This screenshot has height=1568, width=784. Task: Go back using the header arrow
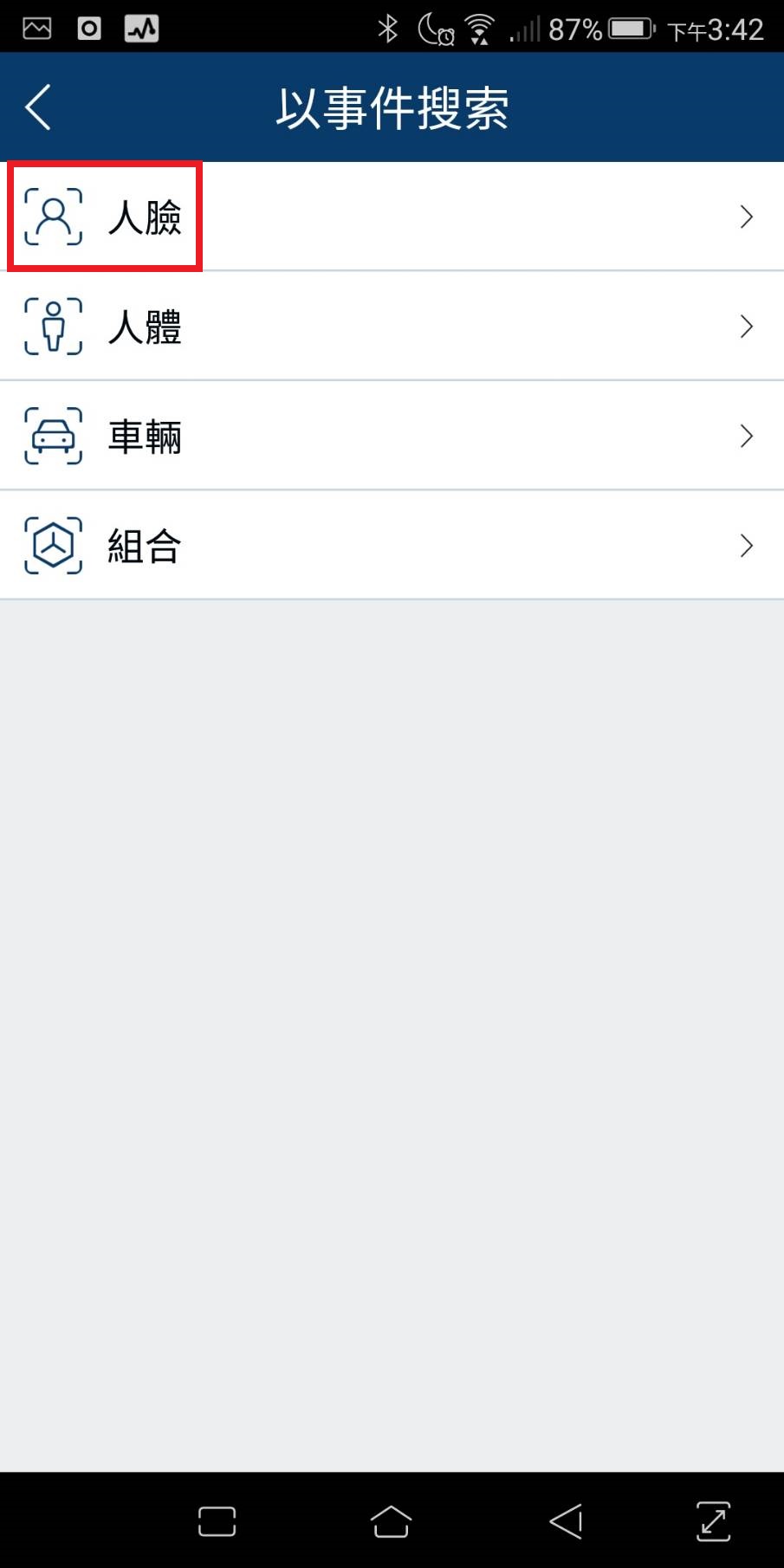click(x=38, y=107)
